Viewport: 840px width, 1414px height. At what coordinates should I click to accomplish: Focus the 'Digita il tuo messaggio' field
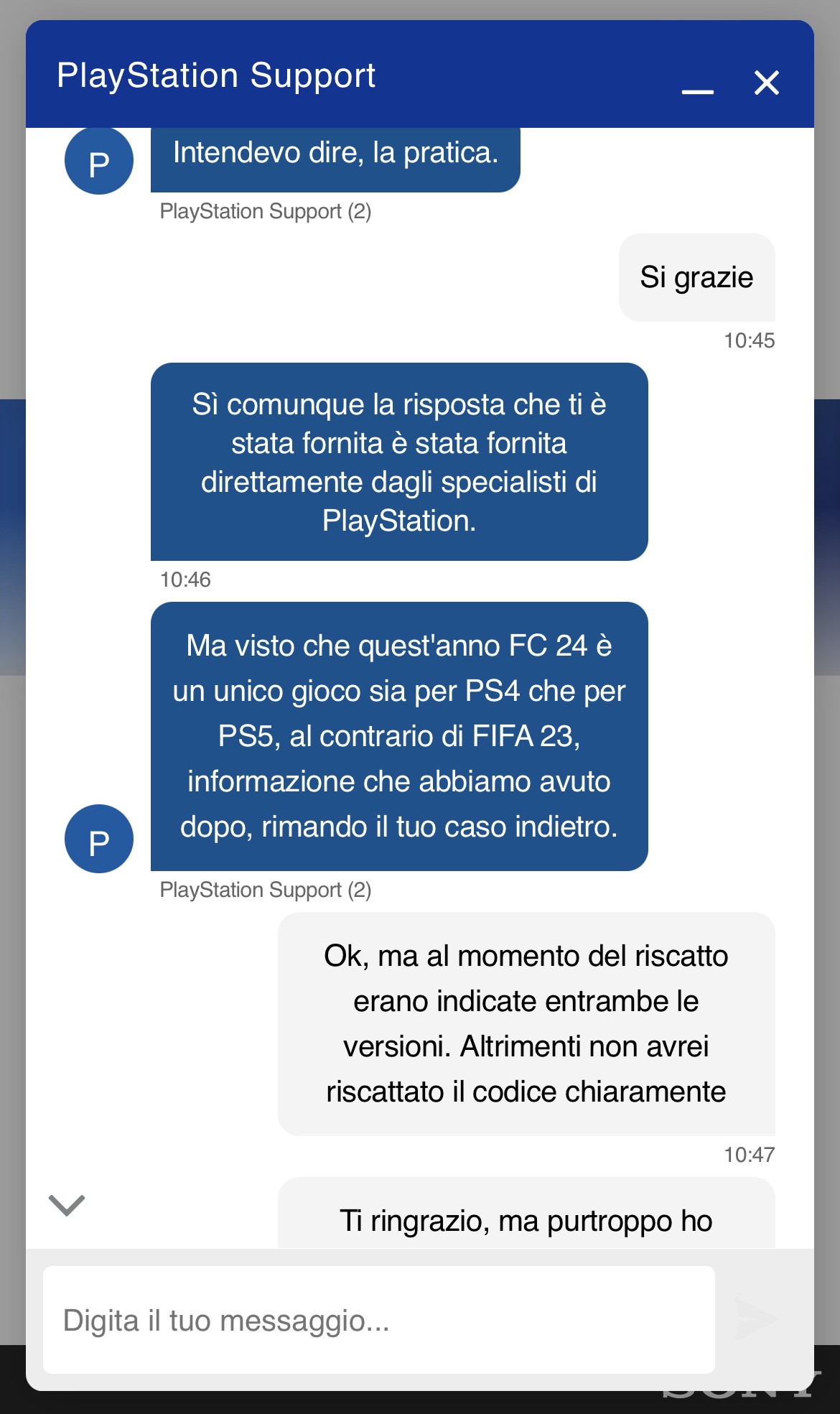[379, 1320]
